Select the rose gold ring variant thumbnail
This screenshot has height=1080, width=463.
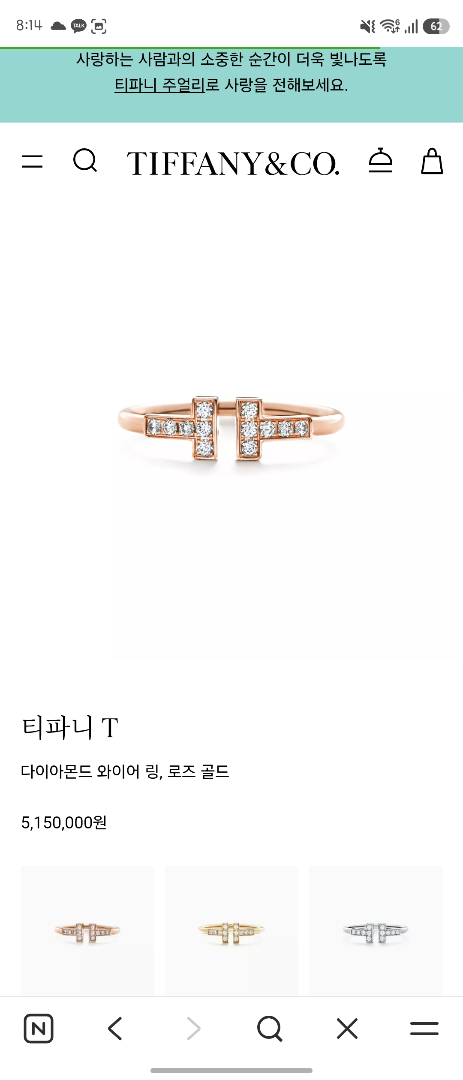(x=88, y=931)
